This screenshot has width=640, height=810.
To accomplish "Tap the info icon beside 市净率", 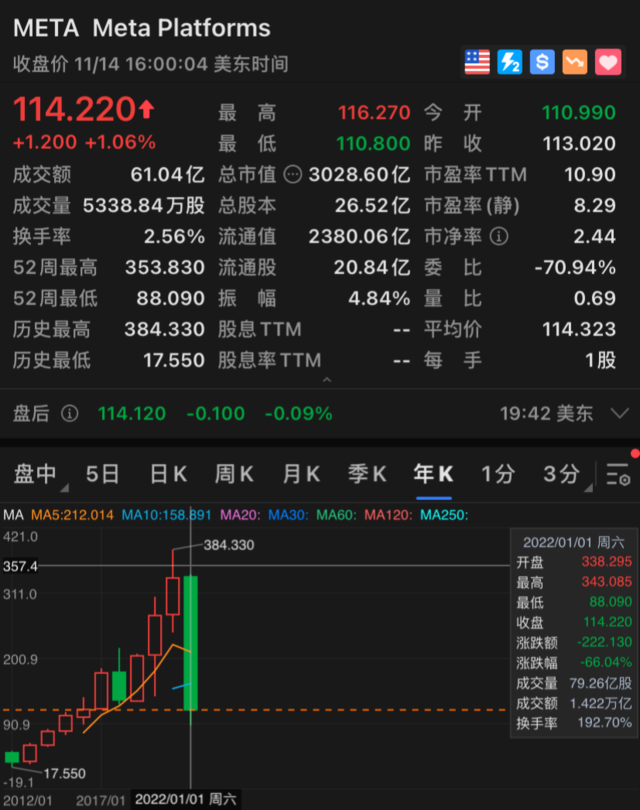I will [499, 237].
